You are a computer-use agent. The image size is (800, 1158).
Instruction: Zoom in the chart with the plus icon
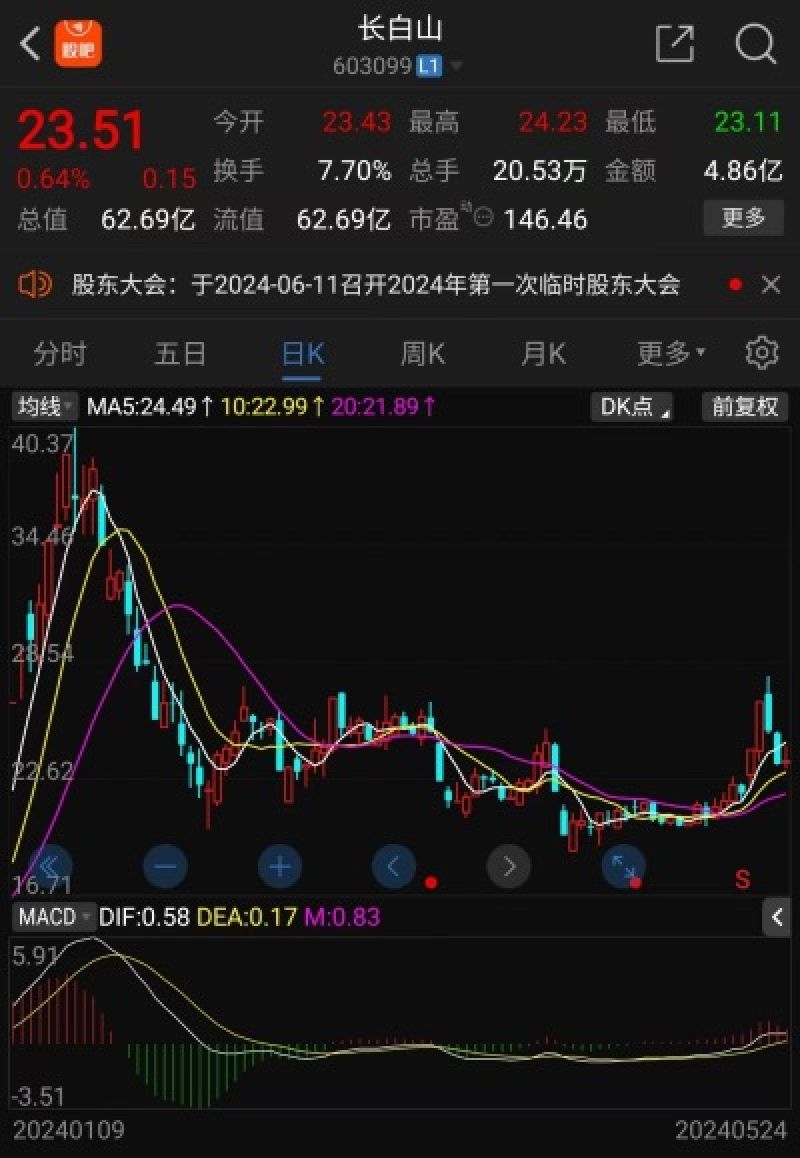280,866
